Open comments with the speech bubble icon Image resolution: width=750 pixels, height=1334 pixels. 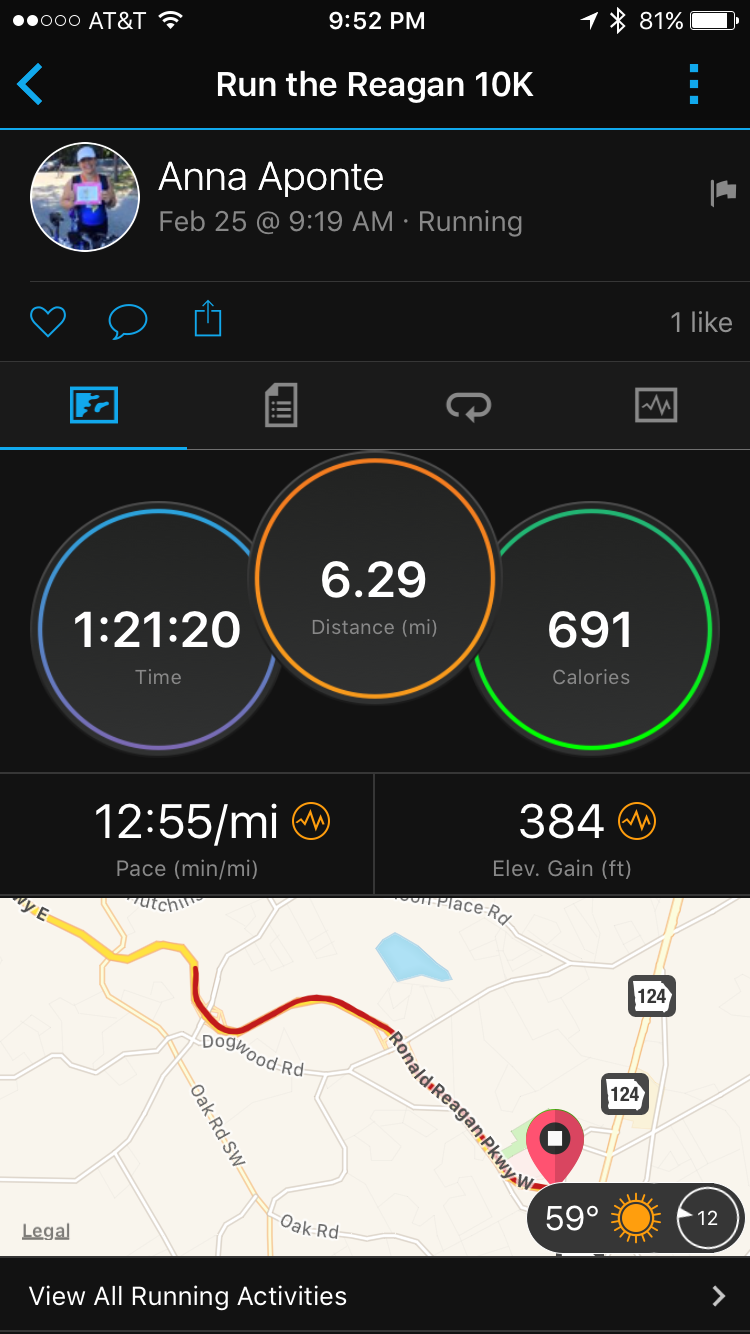tap(128, 321)
